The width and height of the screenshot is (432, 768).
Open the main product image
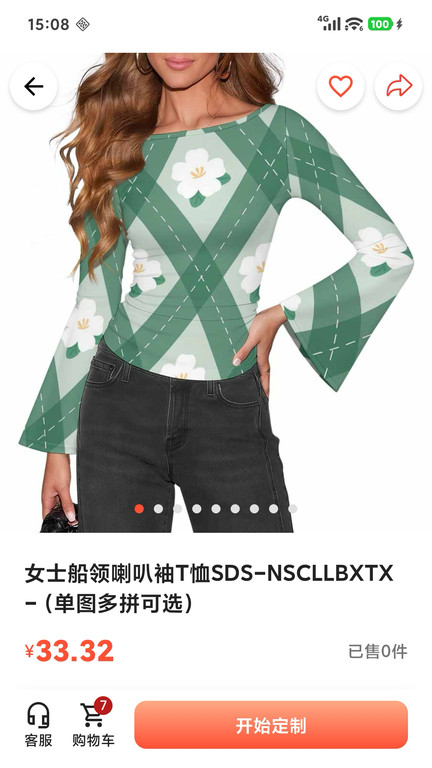216,292
